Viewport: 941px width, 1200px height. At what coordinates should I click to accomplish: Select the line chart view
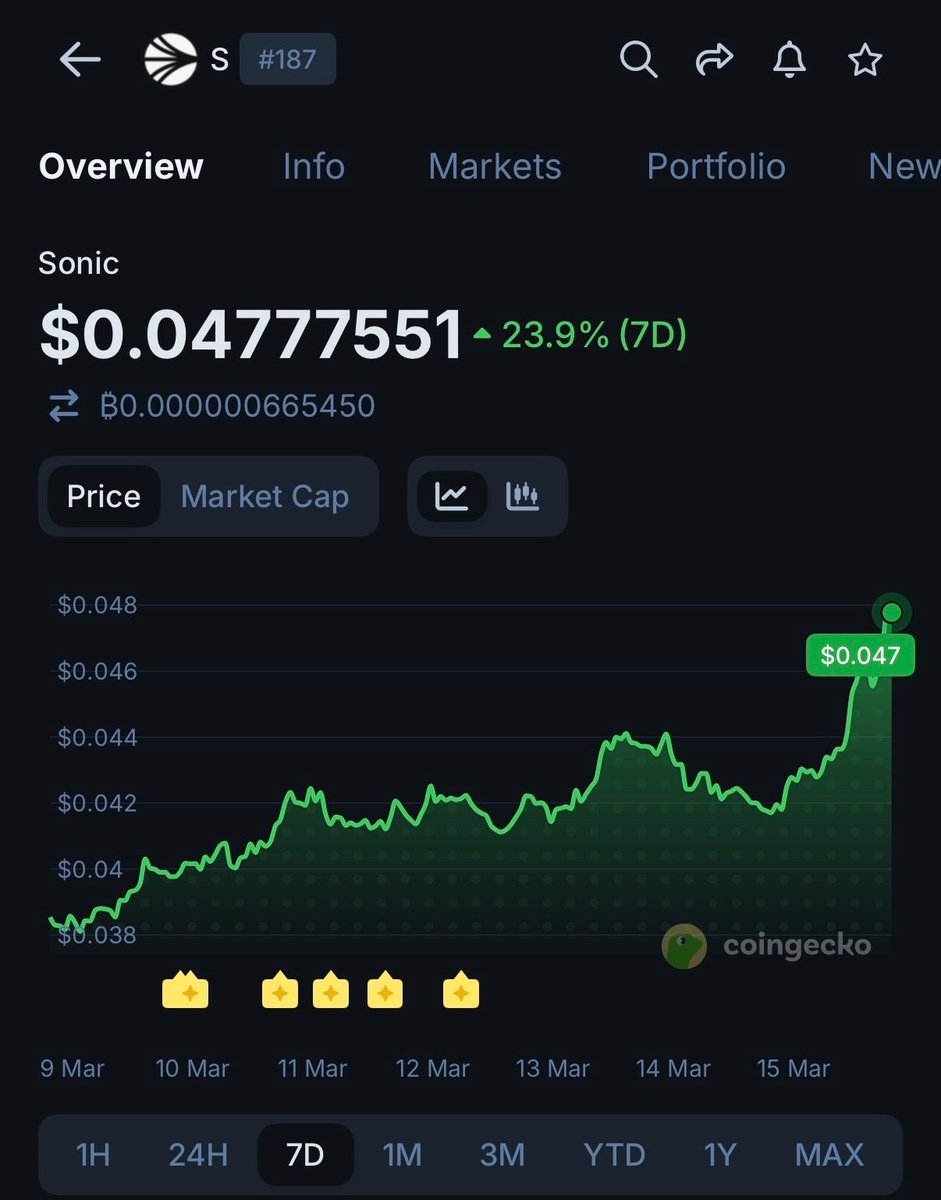click(452, 496)
